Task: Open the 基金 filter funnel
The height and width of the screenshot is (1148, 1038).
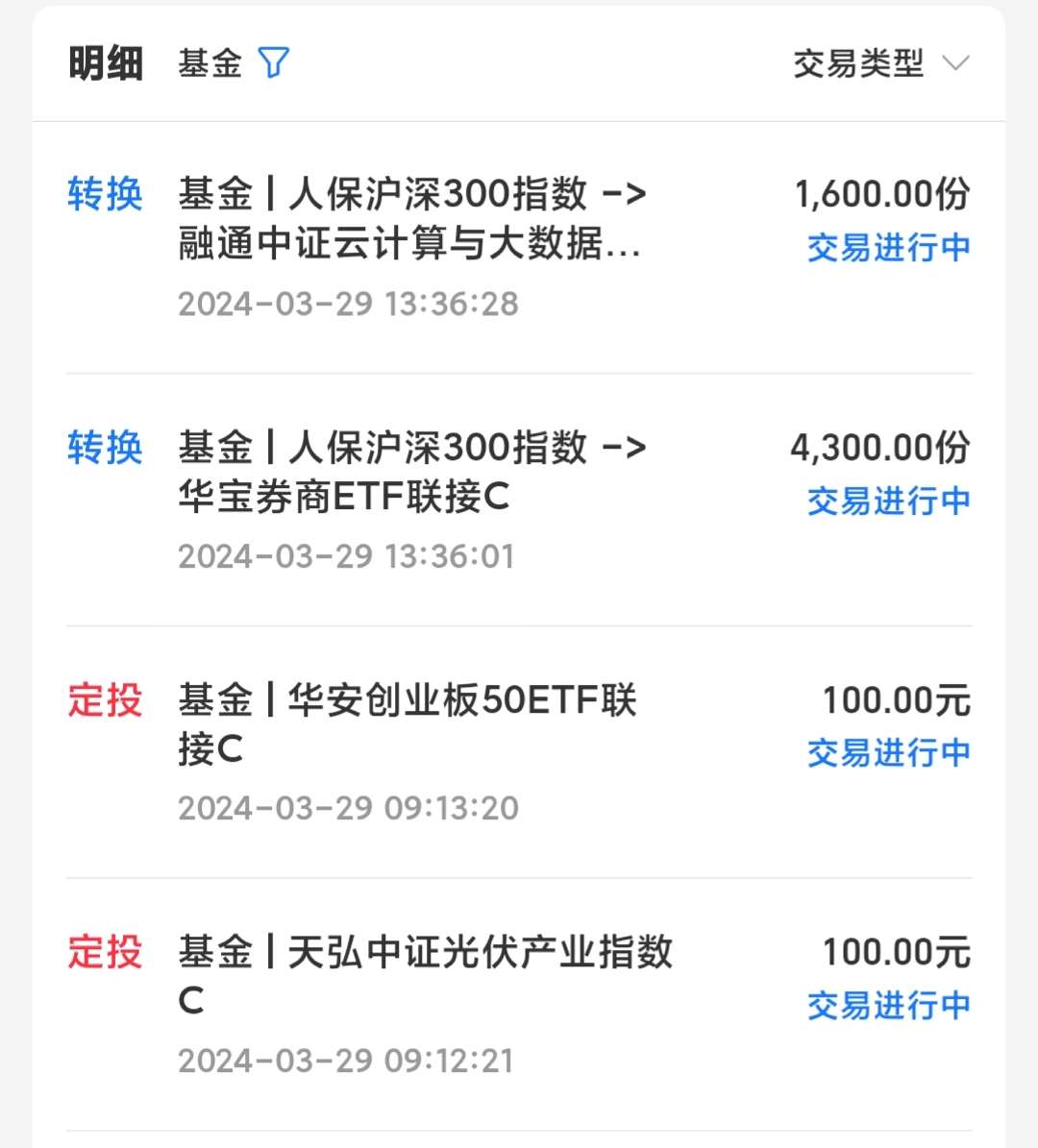Action: pyautogui.click(x=274, y=63)
